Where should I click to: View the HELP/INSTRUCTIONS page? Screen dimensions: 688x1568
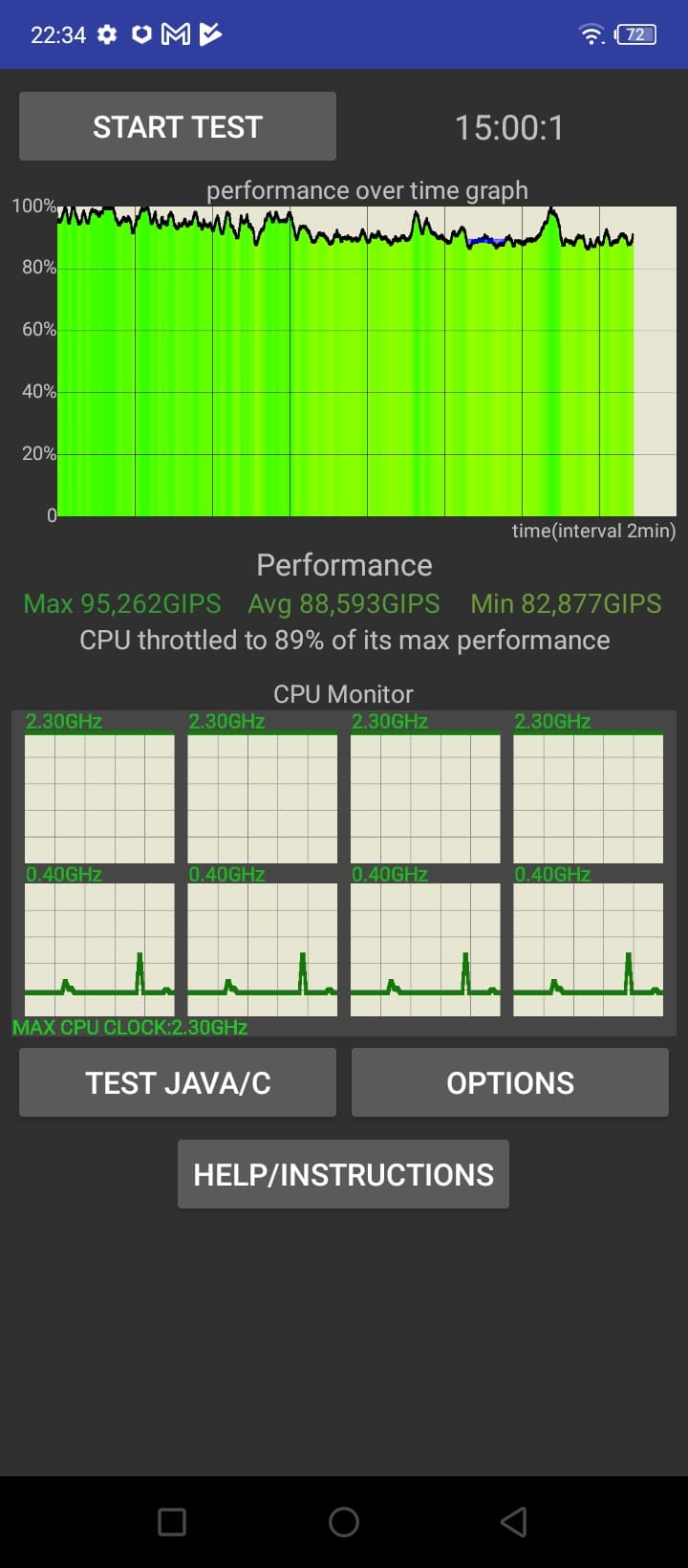point(343,1174)
